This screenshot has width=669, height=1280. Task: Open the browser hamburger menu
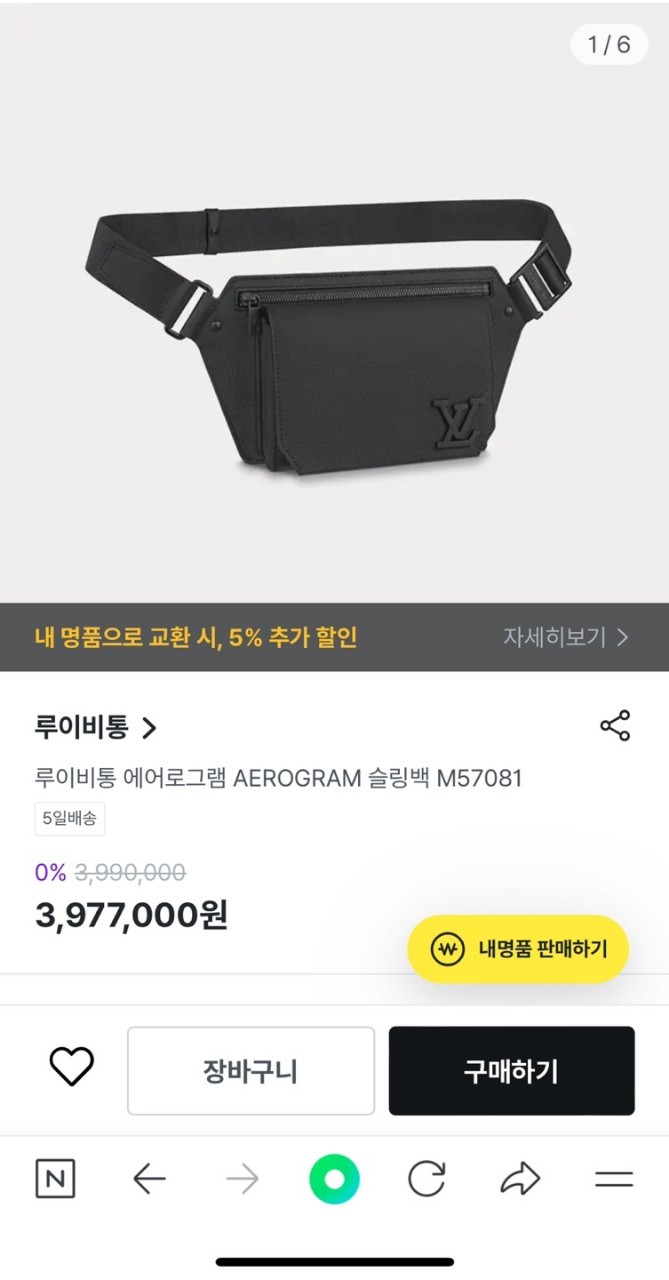[x=614, y=1180]
